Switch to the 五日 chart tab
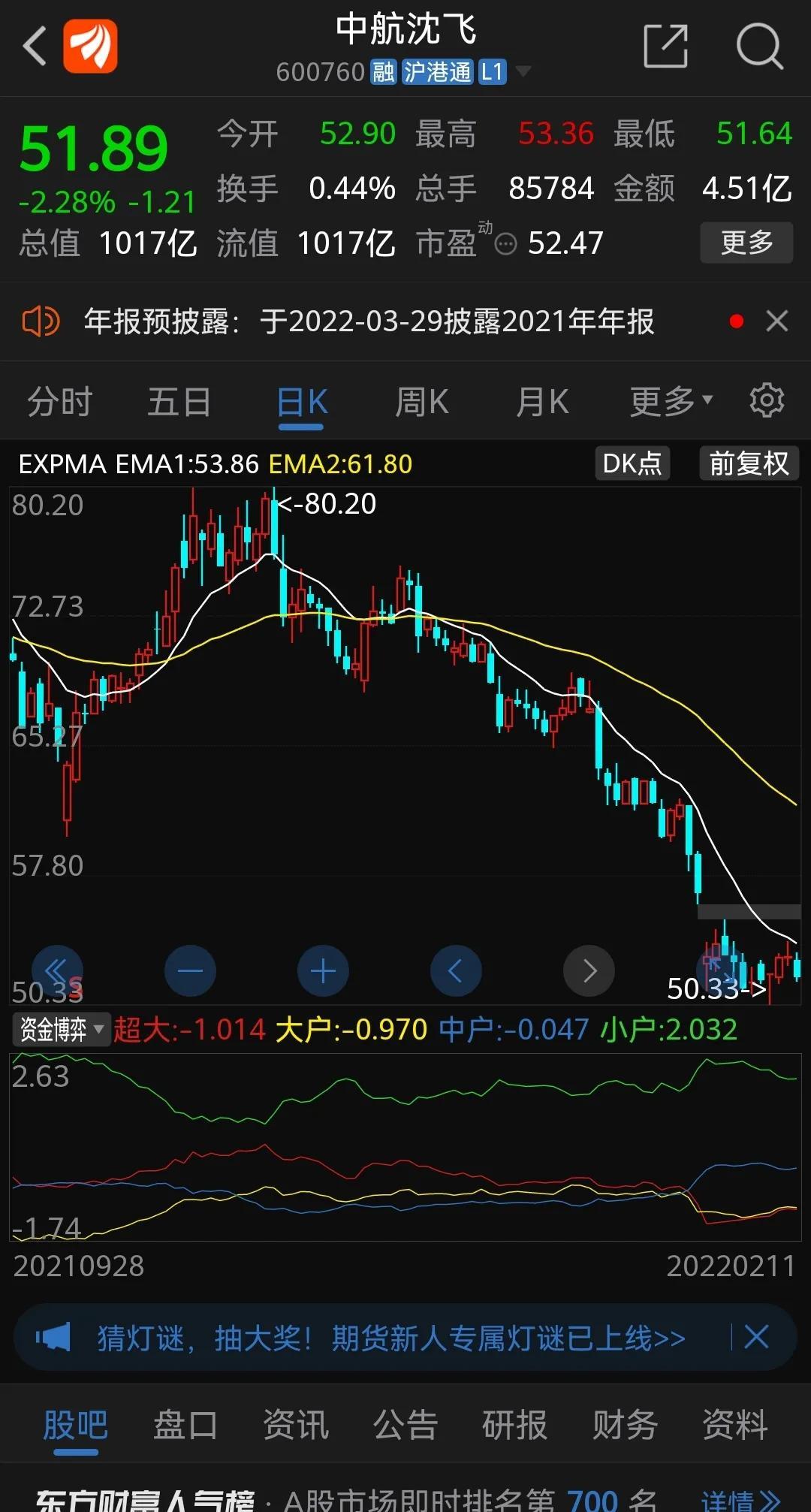 [x=179, y=402]
